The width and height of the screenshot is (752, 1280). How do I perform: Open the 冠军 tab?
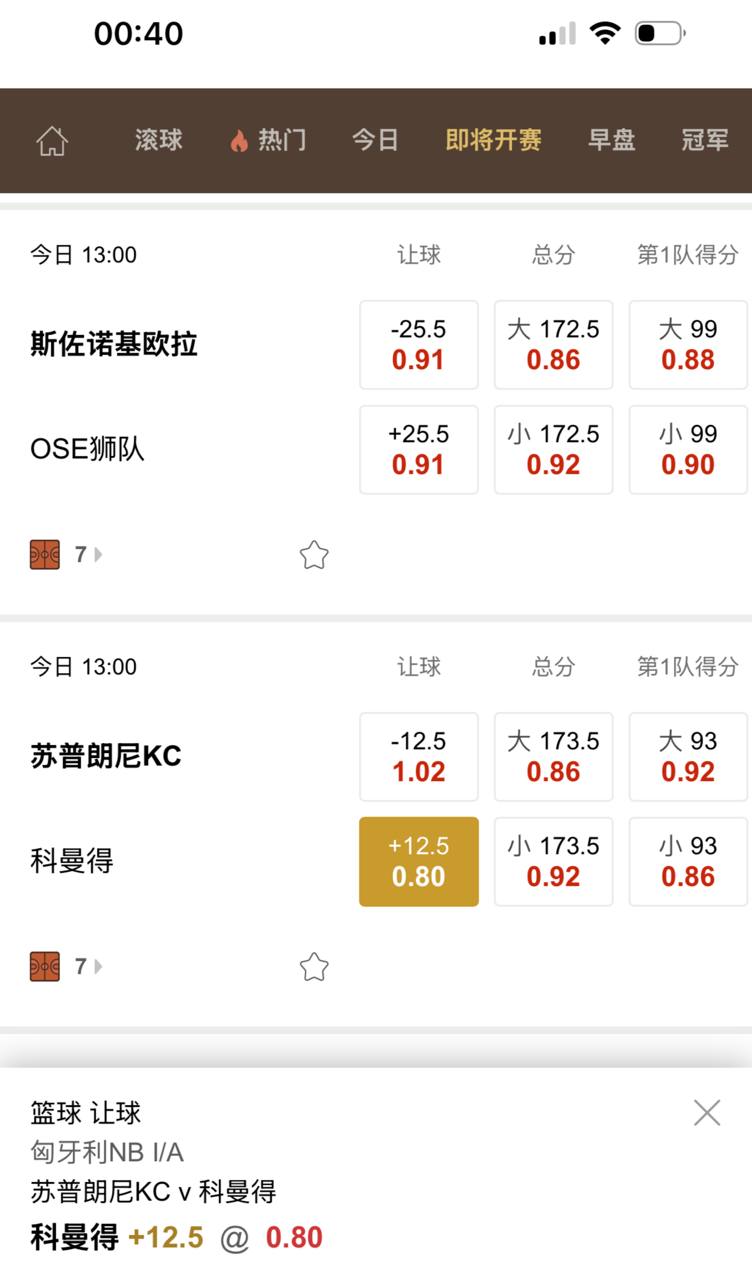[705, 140]
